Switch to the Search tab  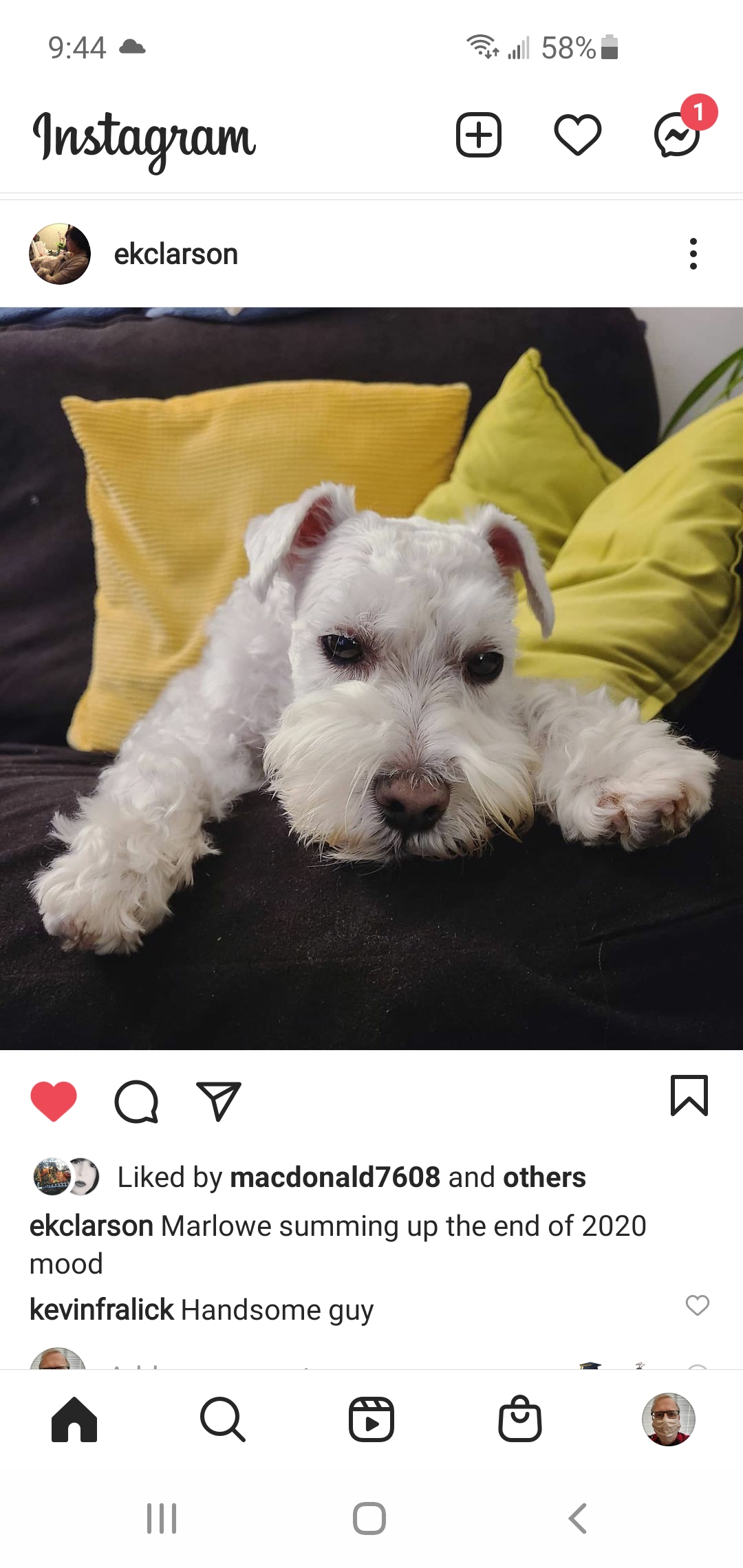pyautogui.click(x=222, y=1419)
